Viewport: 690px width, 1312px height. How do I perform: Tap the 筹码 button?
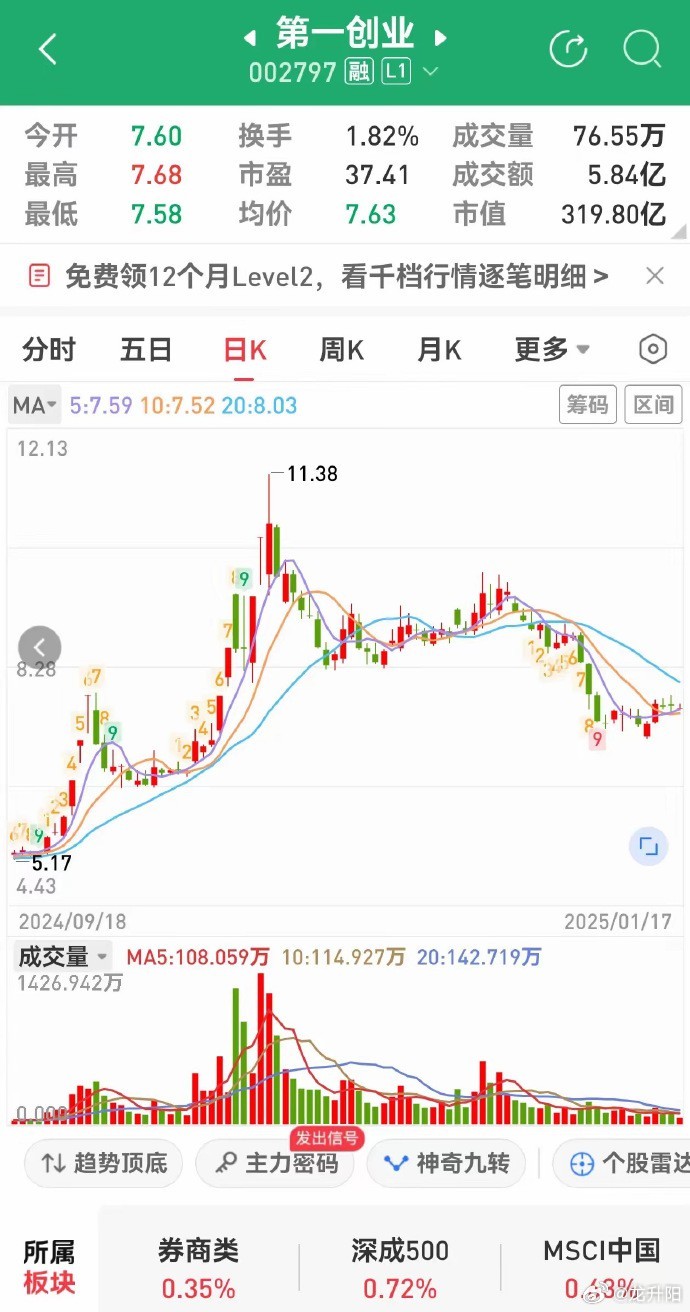pyautogui.click(x=587, y=405)
